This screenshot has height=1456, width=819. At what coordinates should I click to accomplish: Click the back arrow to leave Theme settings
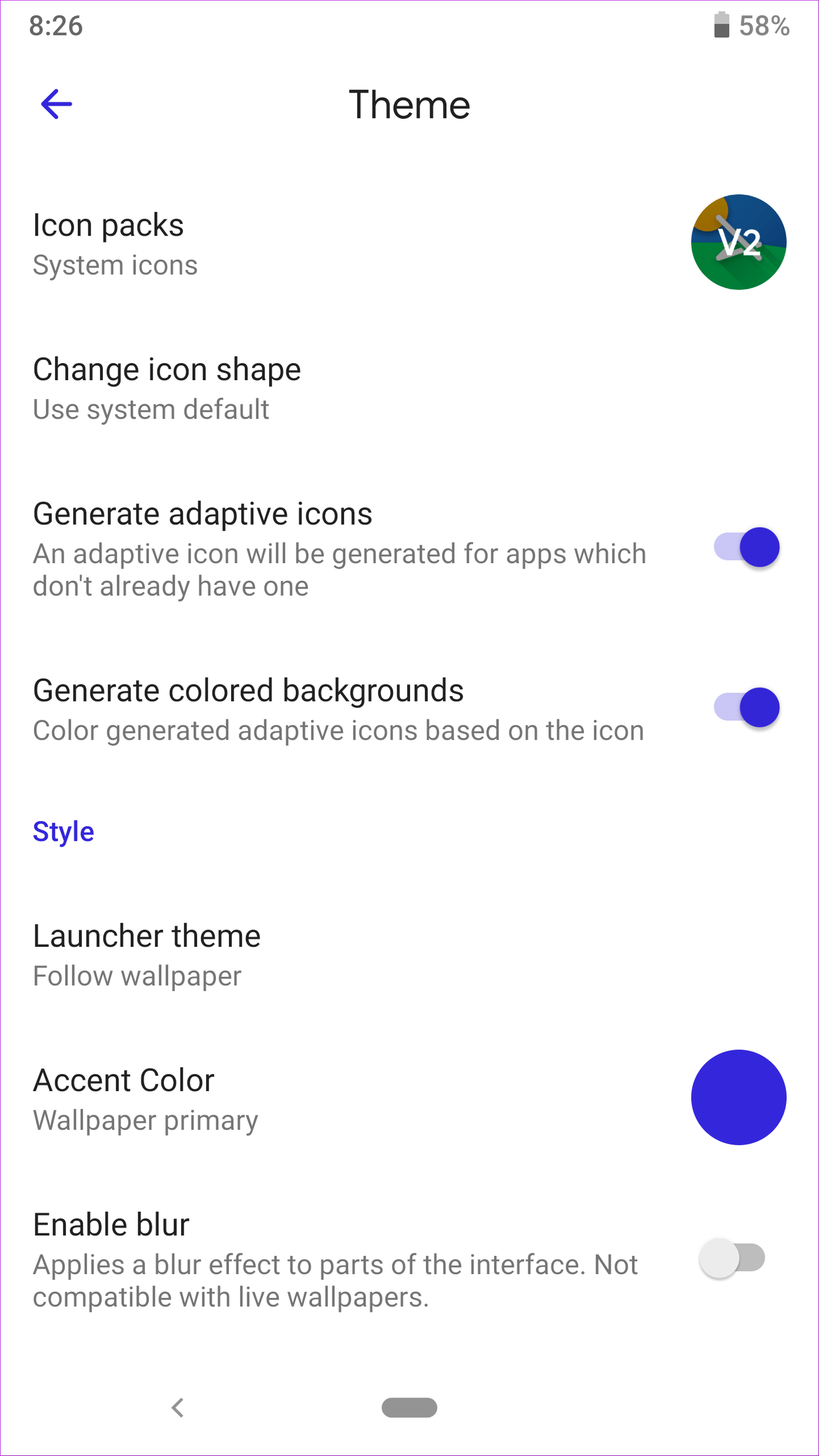point(56,104)
